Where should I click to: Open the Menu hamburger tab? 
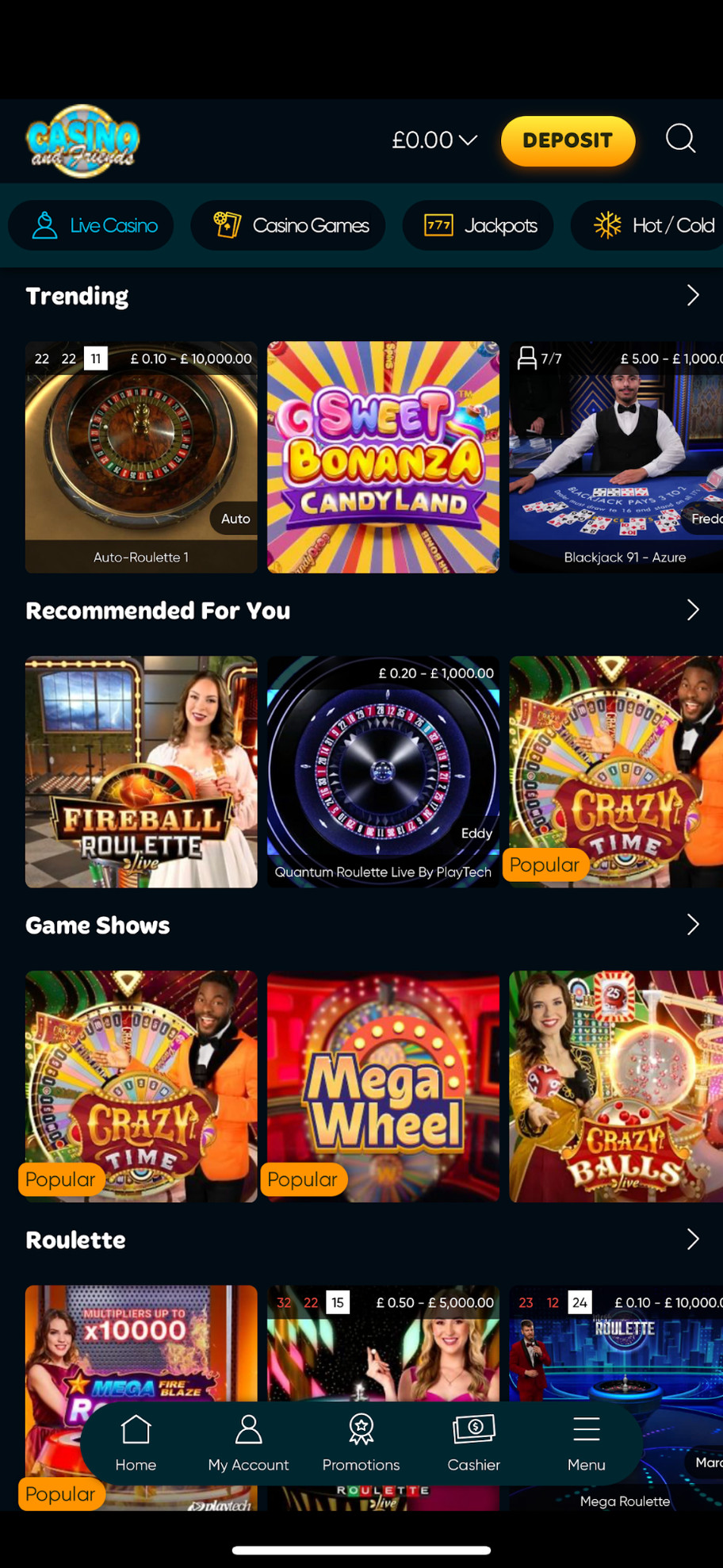click(x=586, y=1443)
